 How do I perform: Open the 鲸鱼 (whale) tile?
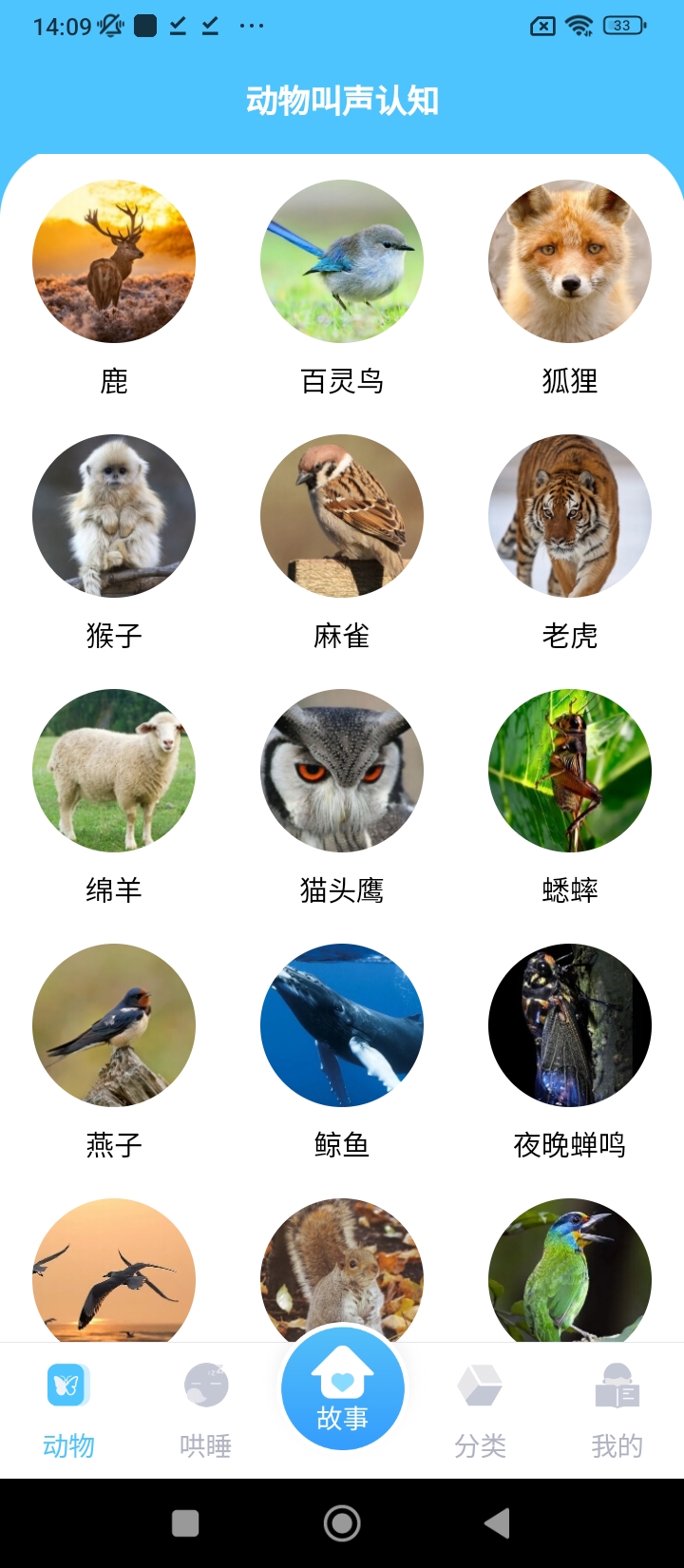point(342,1025)
